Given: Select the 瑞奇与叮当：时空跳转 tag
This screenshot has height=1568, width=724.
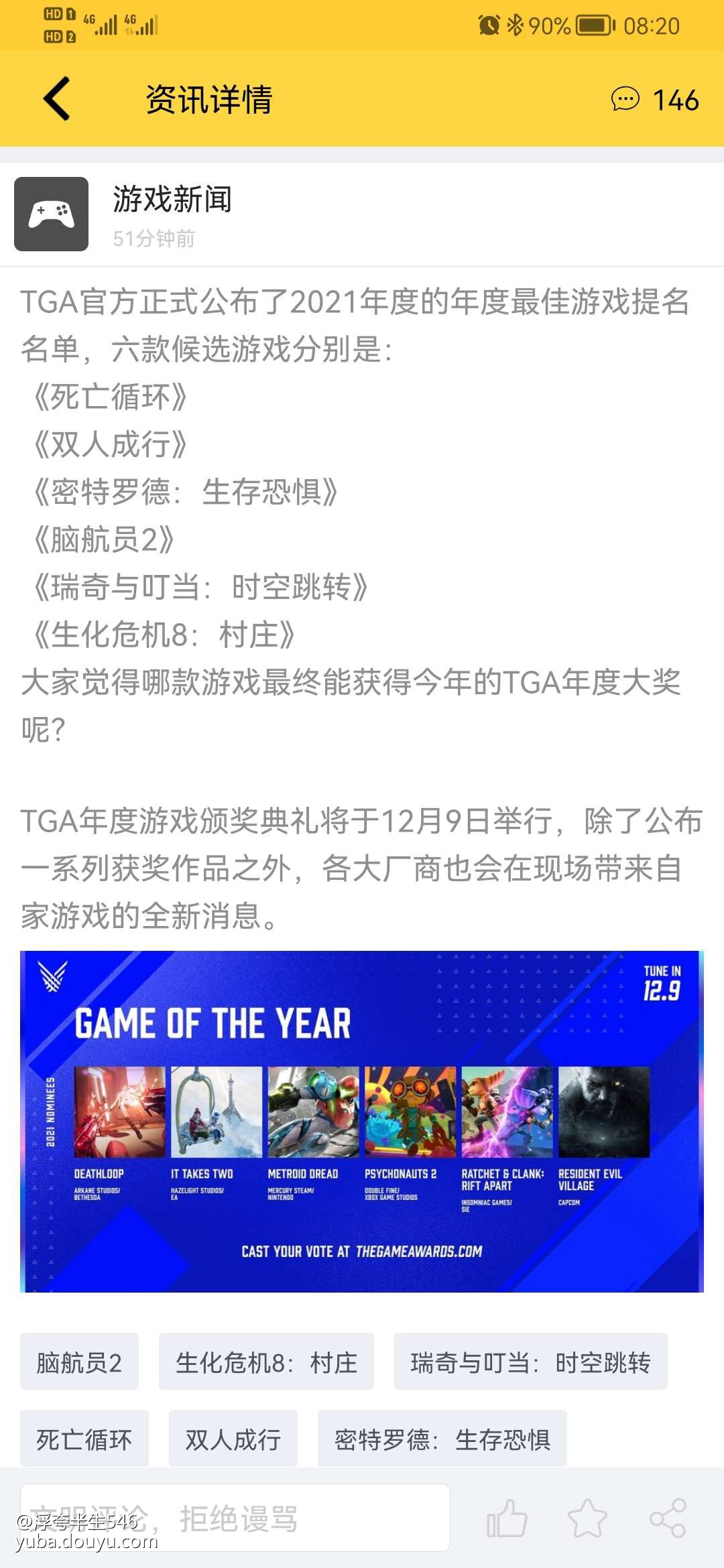Looking at the screenshot, I should 530,1362.
